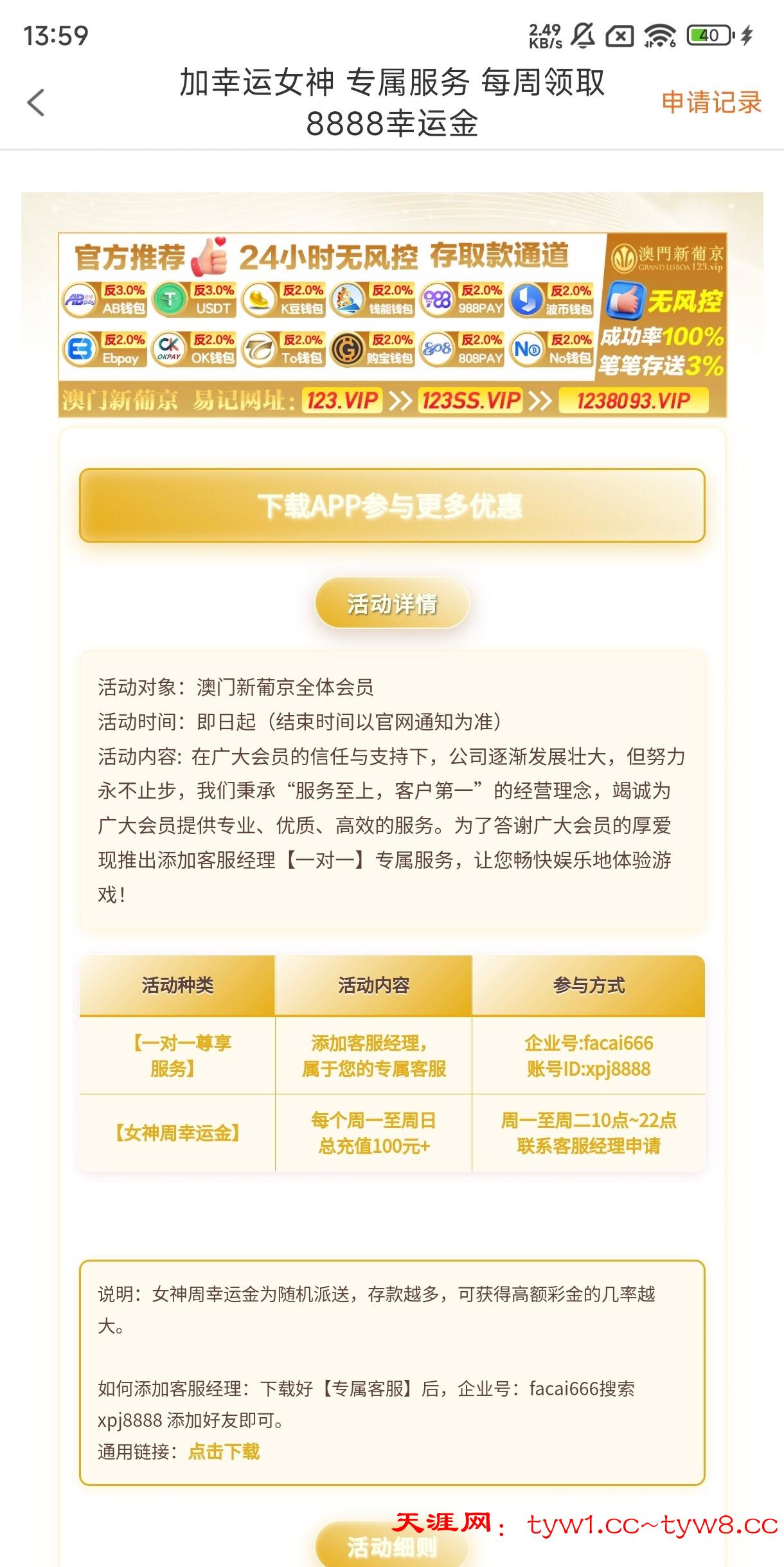This screenshot has height=1567, width=784.
Task: Go back using the header arrow
Action: pyautogui.click(x=37, y=103)
